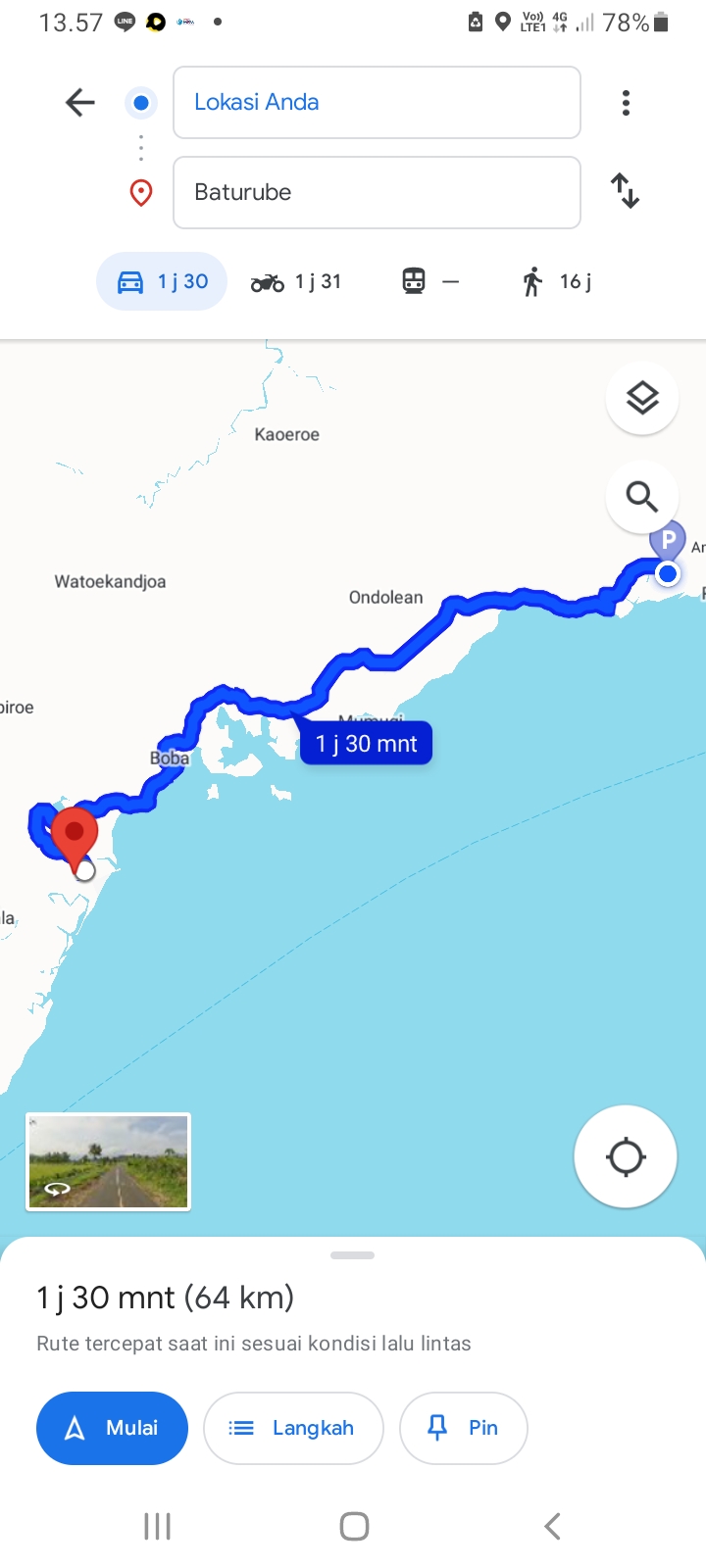This screenshot has height=1568, width=706.
Task: Go to the home screen
Action: click(x=354, y=1526)
